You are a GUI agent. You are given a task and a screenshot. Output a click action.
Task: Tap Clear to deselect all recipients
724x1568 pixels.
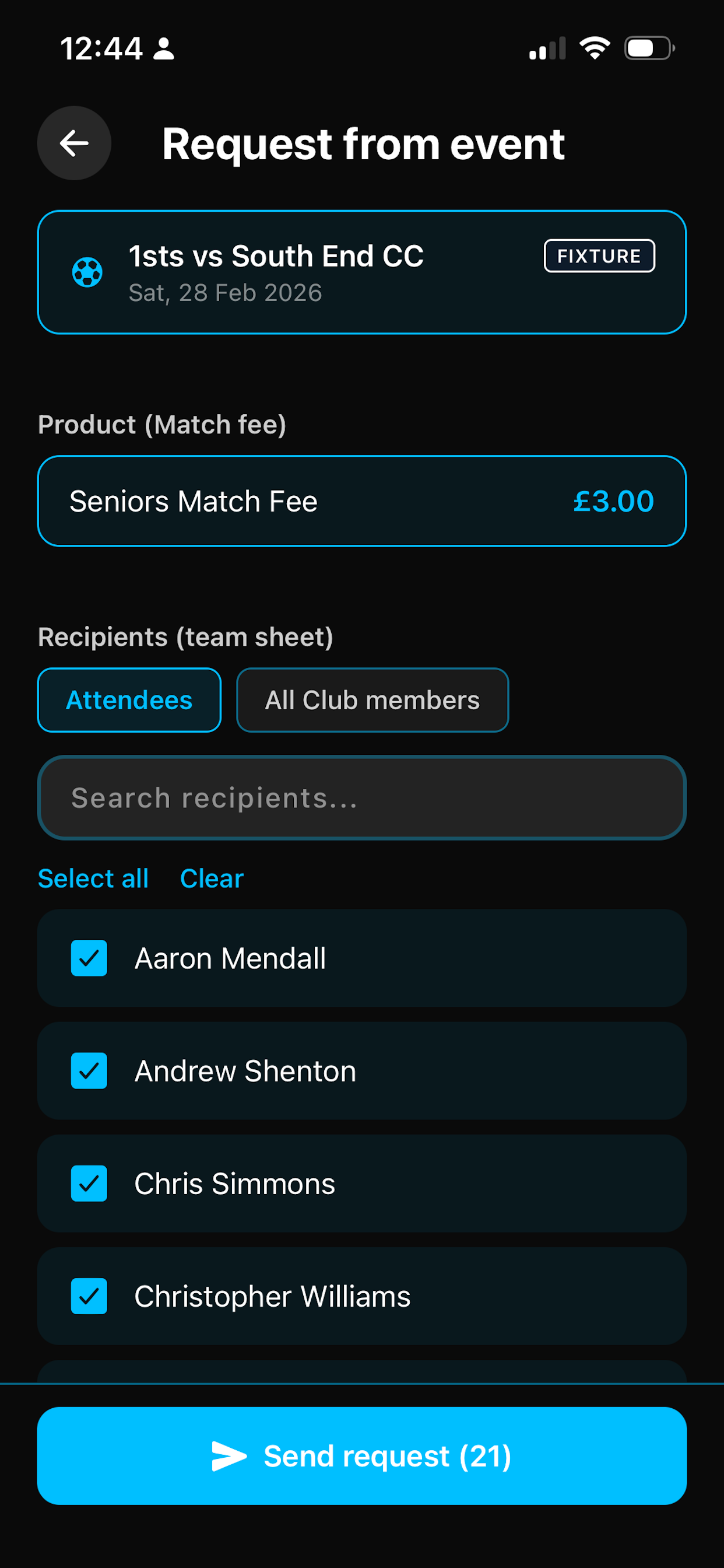click(211, 878)
